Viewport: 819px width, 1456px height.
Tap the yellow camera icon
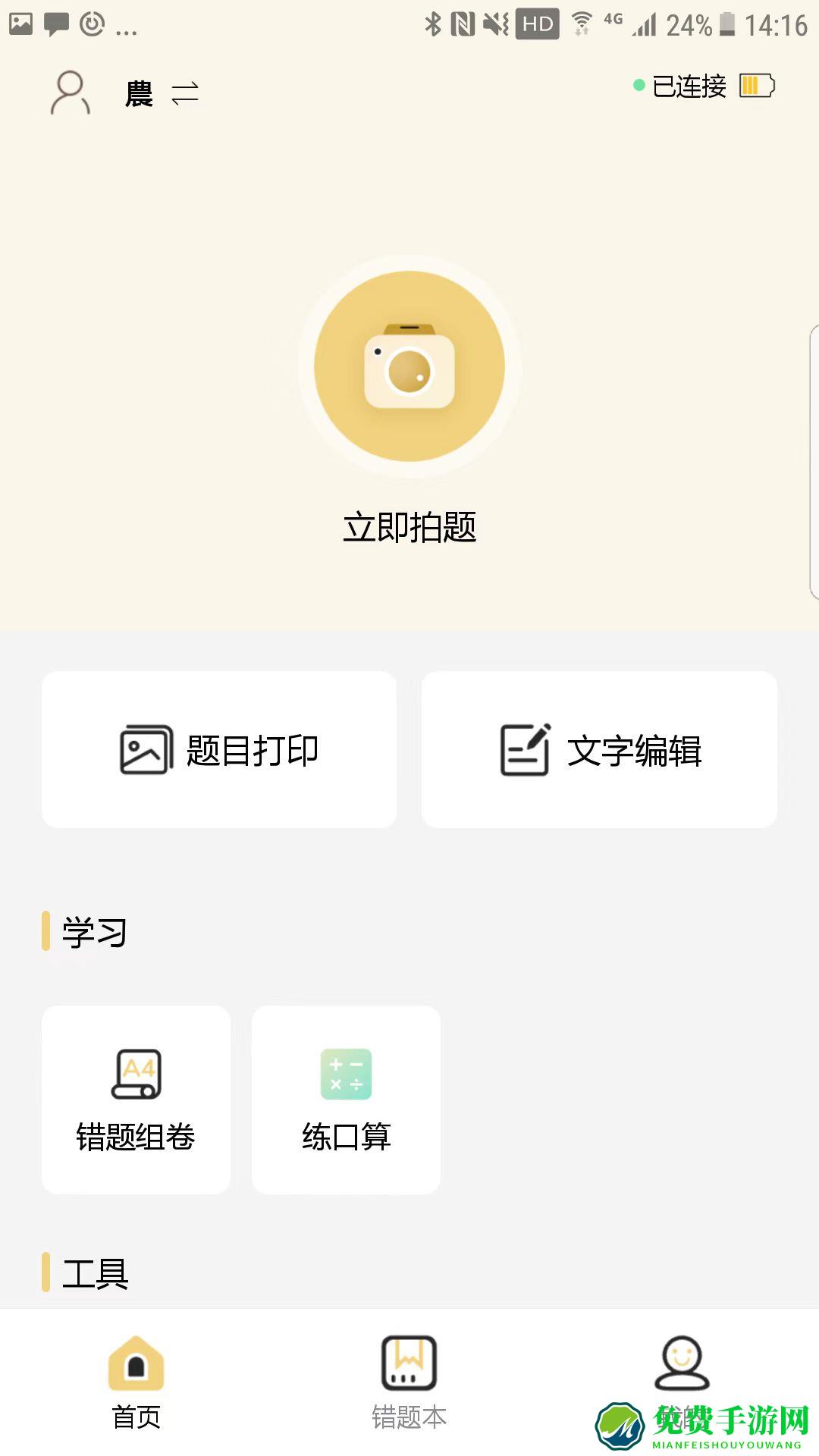point(408,366)
